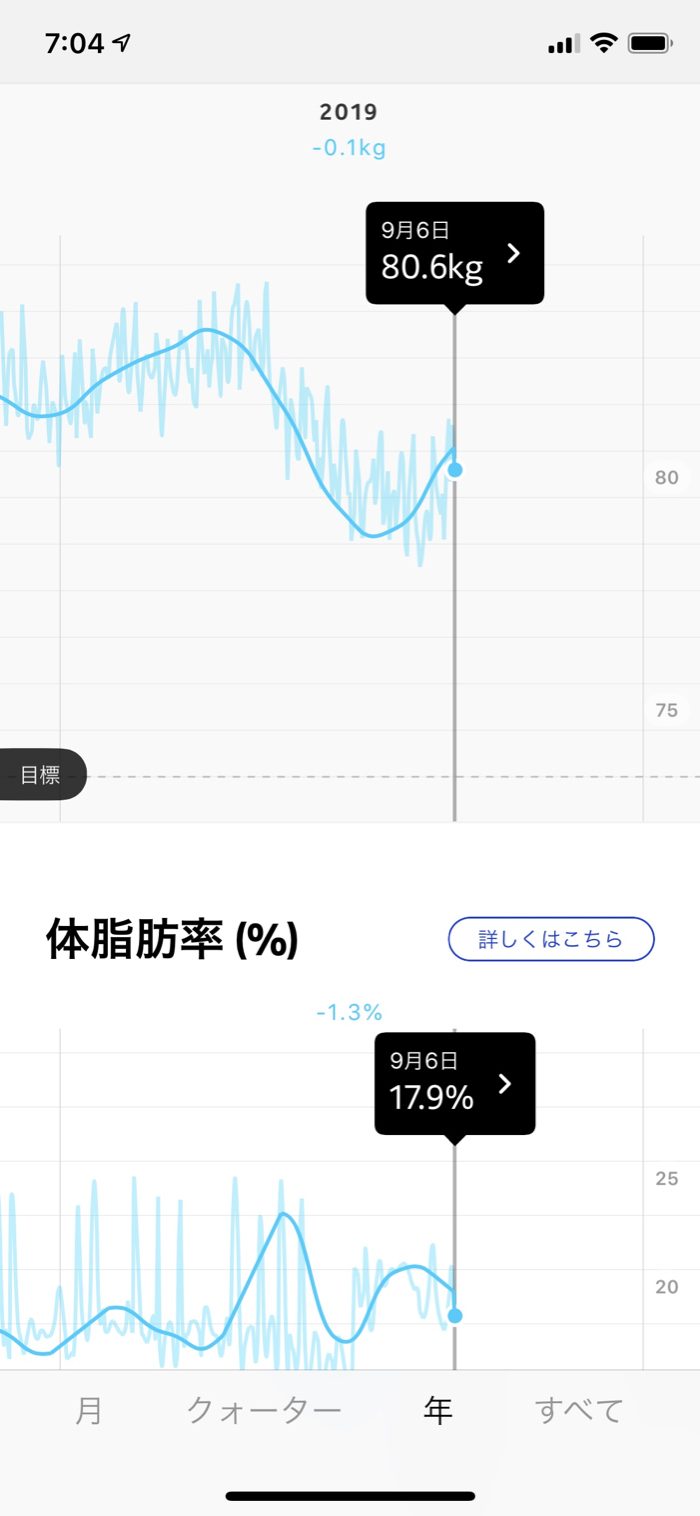Tap the 目標 goal label
700x1516 pixels.
(x=40, y=775)
